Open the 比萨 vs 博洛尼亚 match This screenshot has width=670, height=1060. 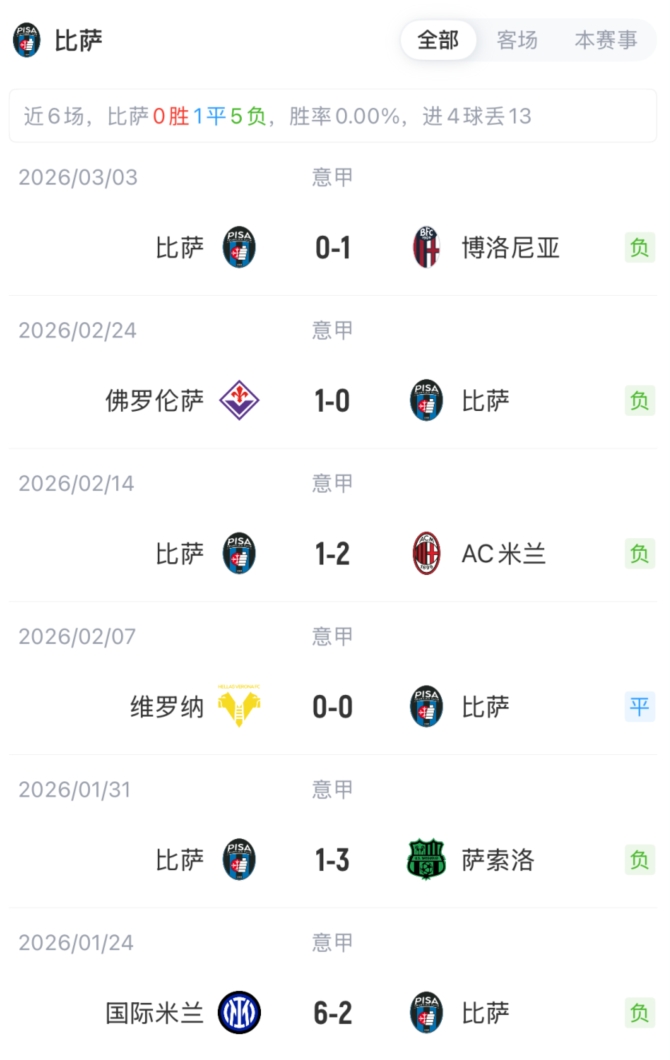tap(333, 247)
